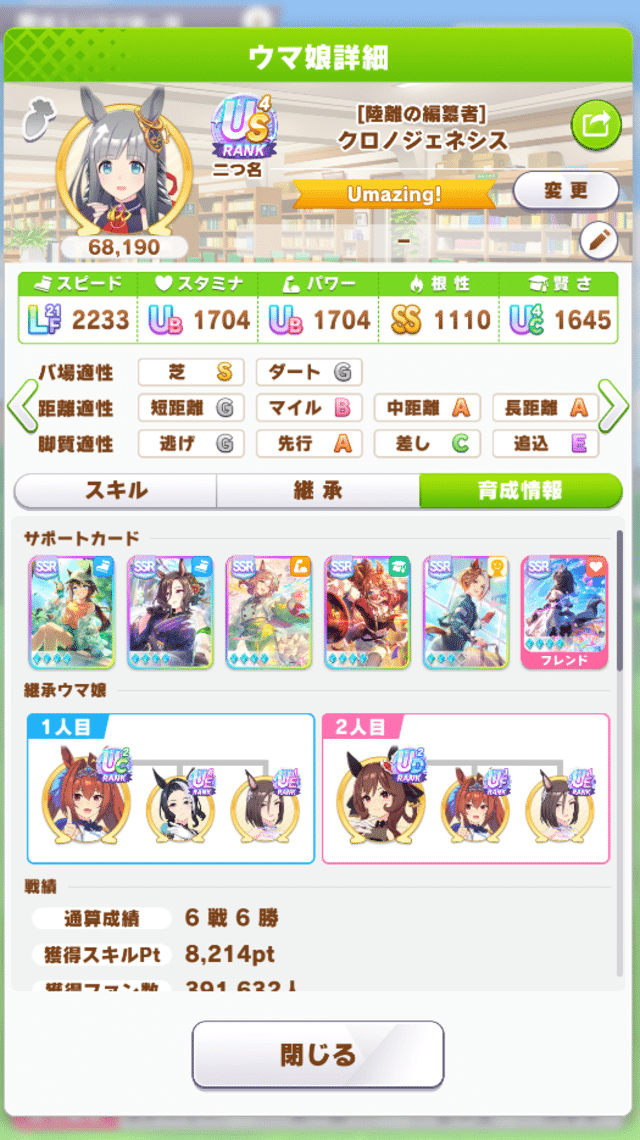The image size is (640, 1140).
Task: Switch to the スキル tab
Action: [115, 491]
